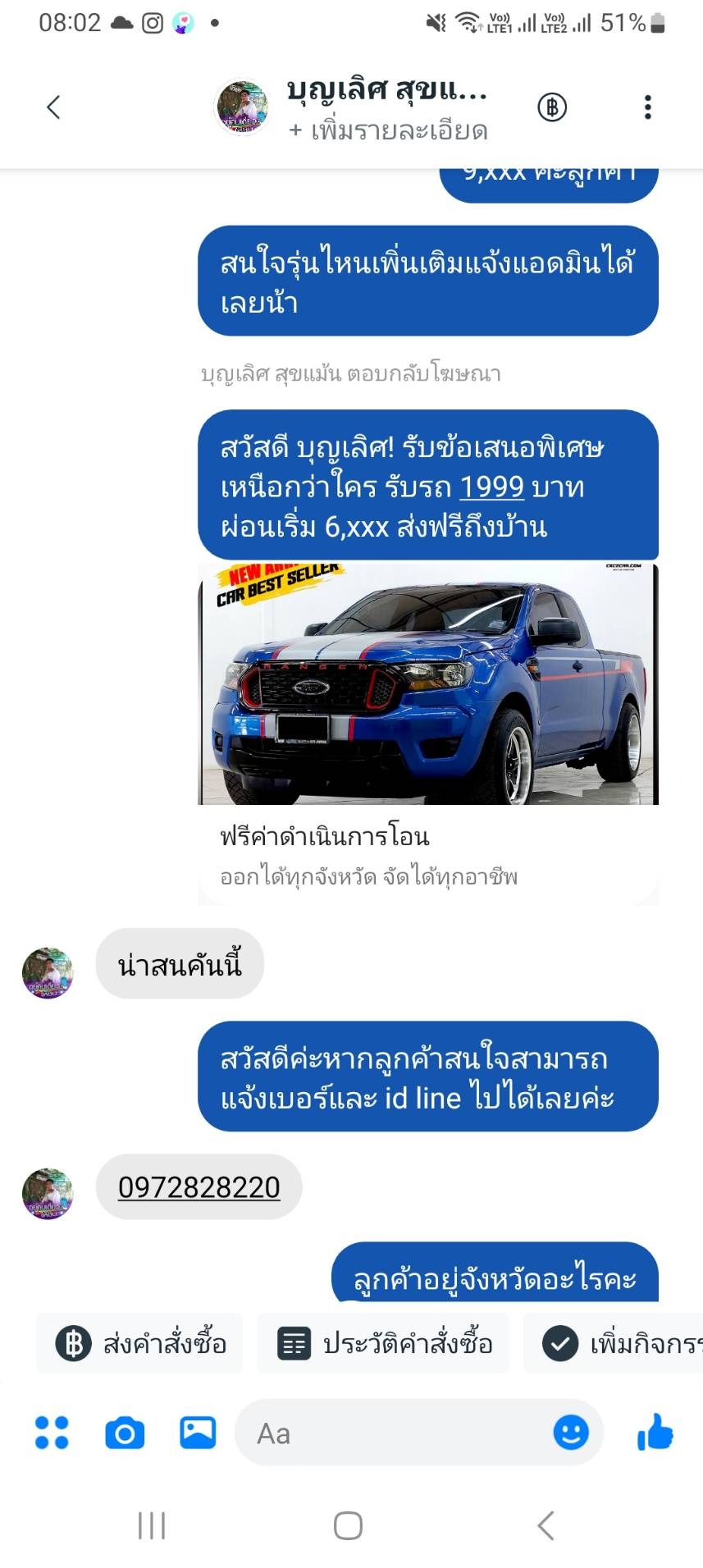The width and height of the screenshot is (703, 1568).
Task: Open the emoji picker smiley
Action: click(x=571, y=1433)
